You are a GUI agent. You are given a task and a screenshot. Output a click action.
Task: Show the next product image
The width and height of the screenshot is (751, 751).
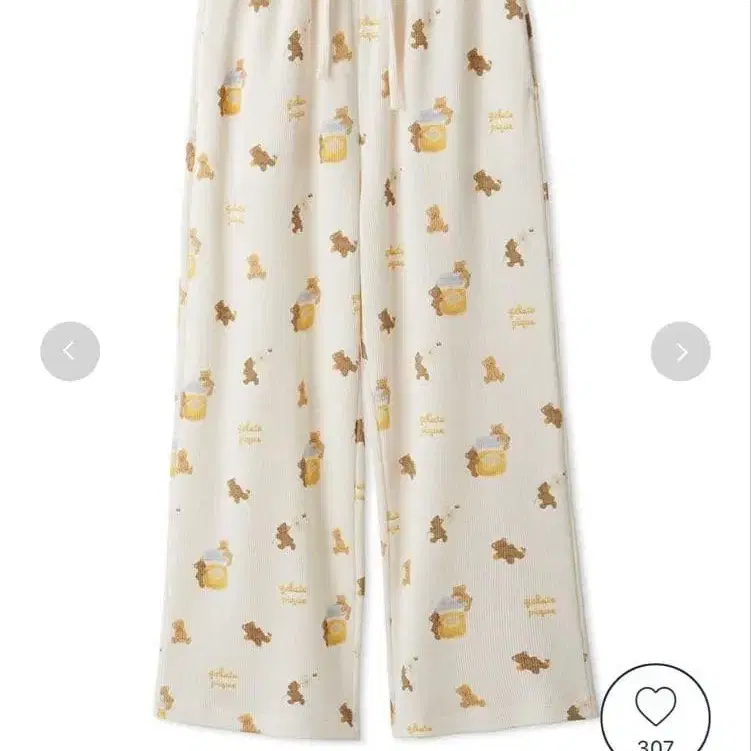(681, 351)
